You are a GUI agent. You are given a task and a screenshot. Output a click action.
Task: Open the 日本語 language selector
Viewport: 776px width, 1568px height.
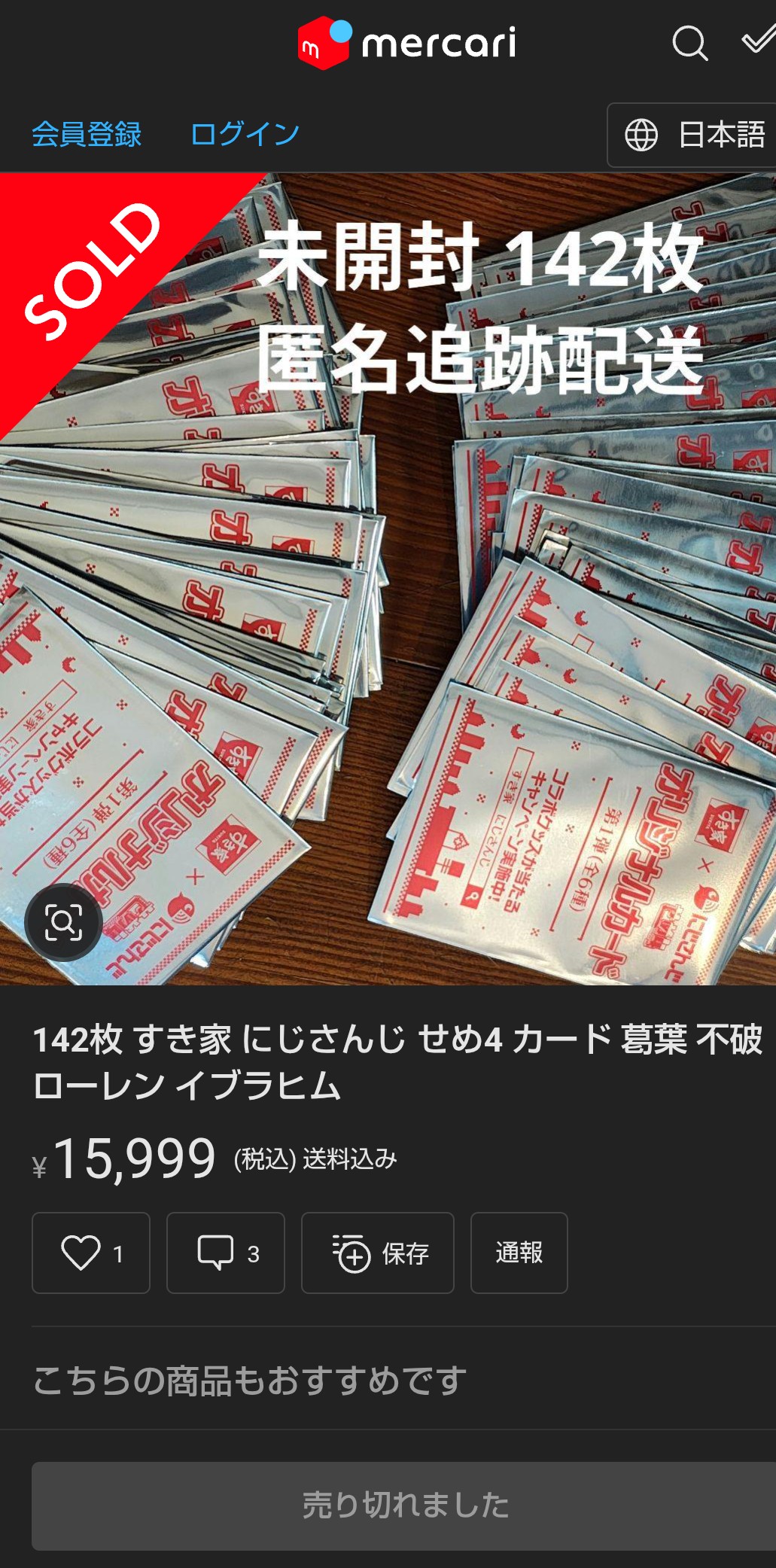click(695, 135)
